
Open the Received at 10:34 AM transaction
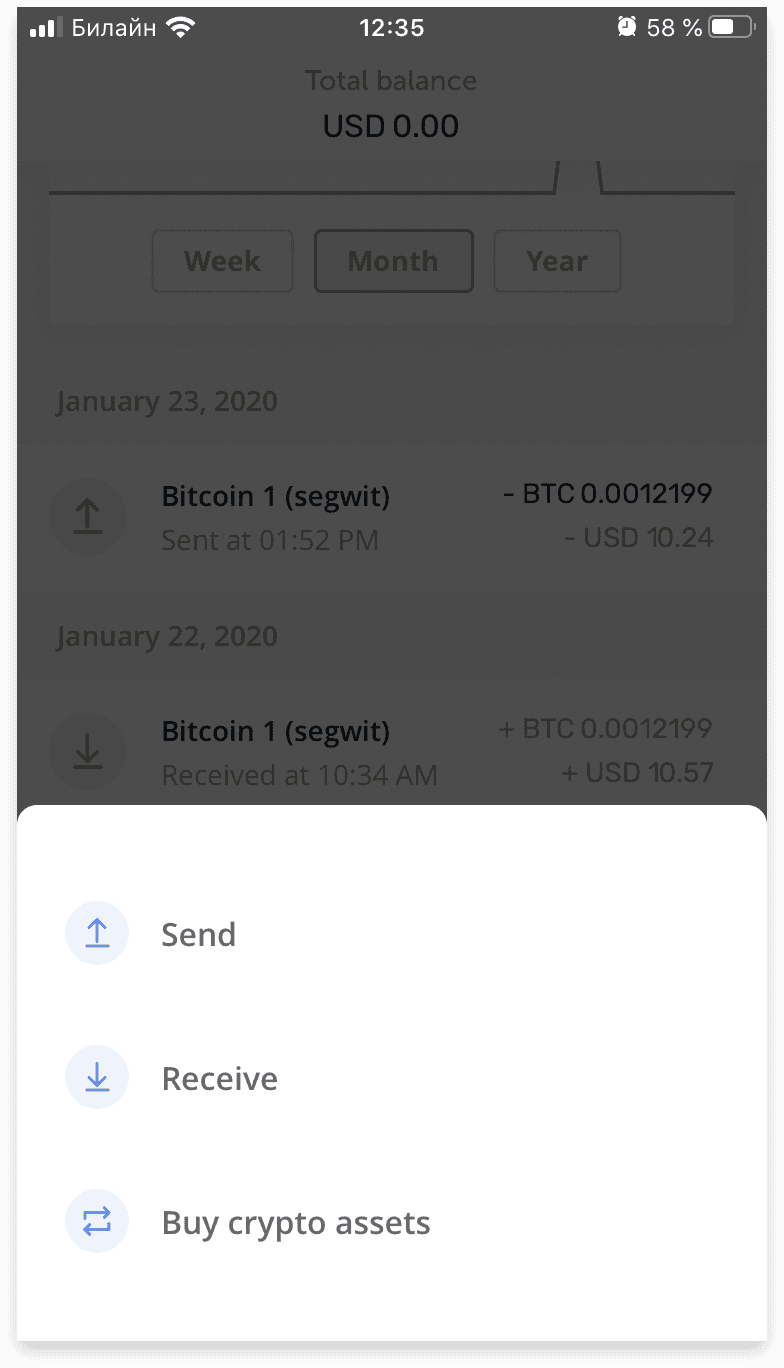pyautogui.click(x=391, y=752)
